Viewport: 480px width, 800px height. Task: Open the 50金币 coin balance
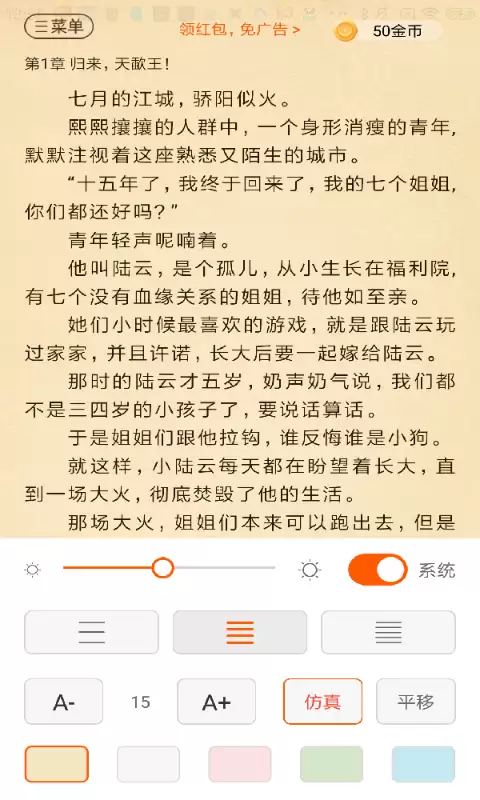387,31
